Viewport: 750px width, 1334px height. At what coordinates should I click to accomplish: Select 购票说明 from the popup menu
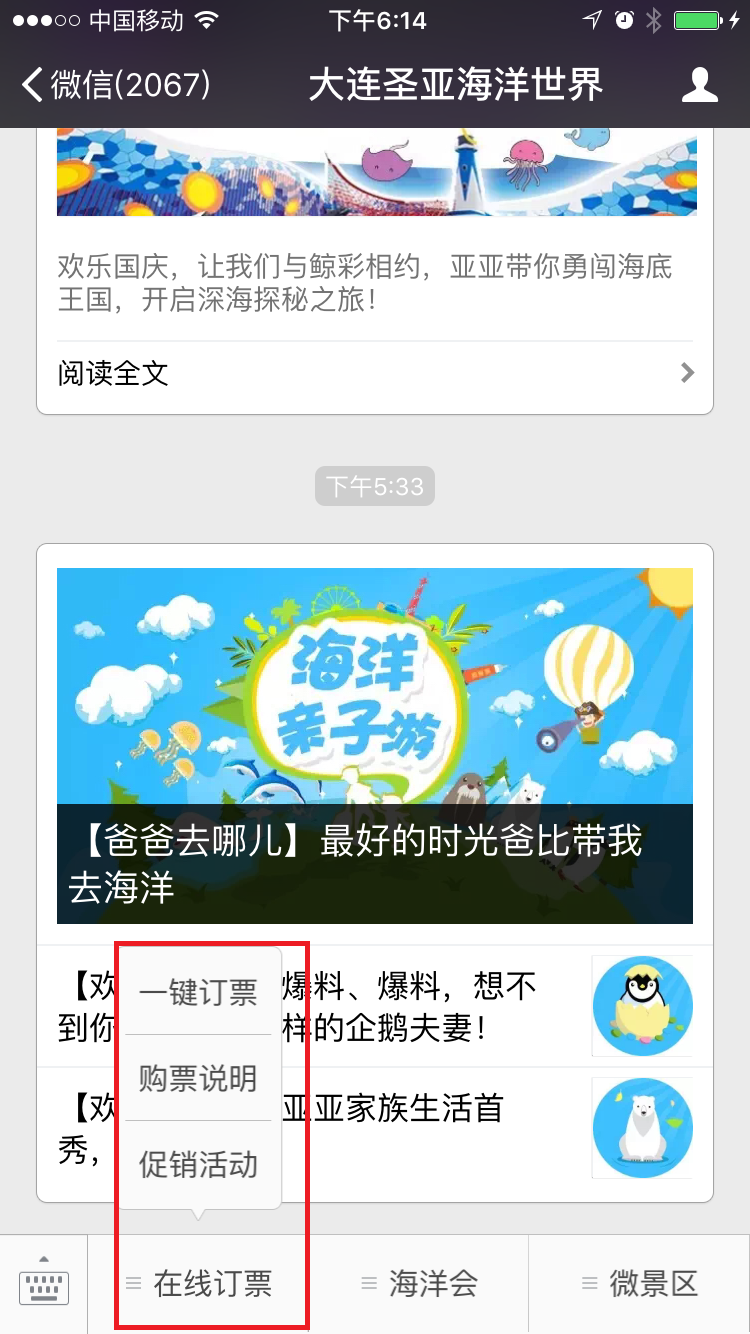coord(198,1078)
